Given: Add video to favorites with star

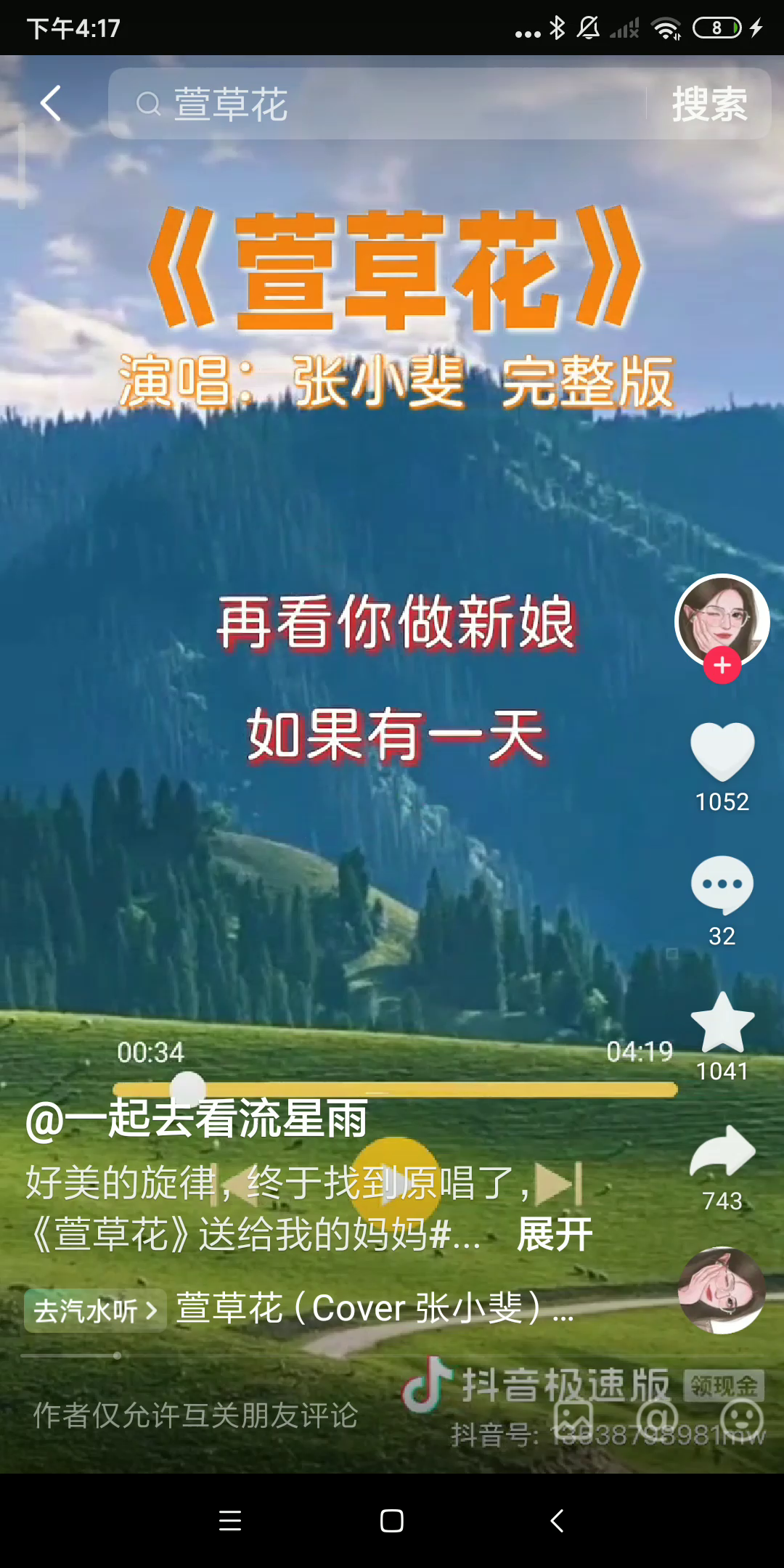Looking at the screenshot, I should click(722, 1023).
